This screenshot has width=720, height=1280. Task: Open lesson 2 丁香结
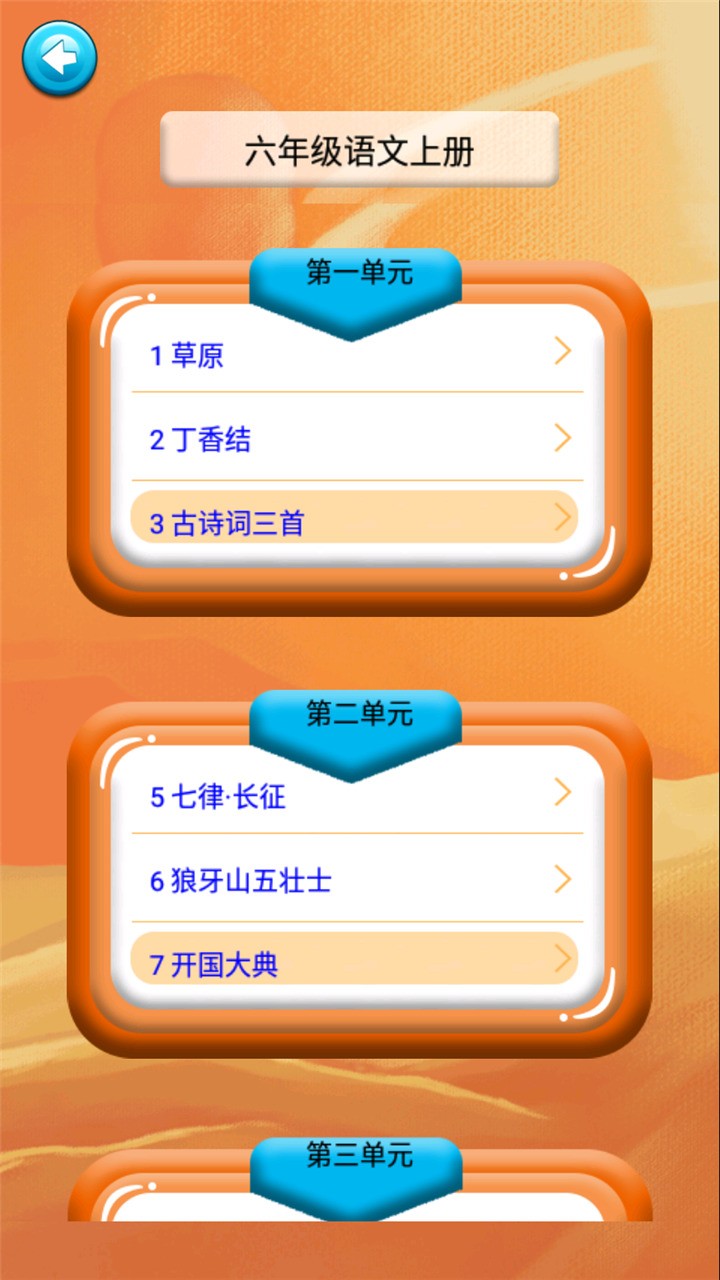pos(356,439)
